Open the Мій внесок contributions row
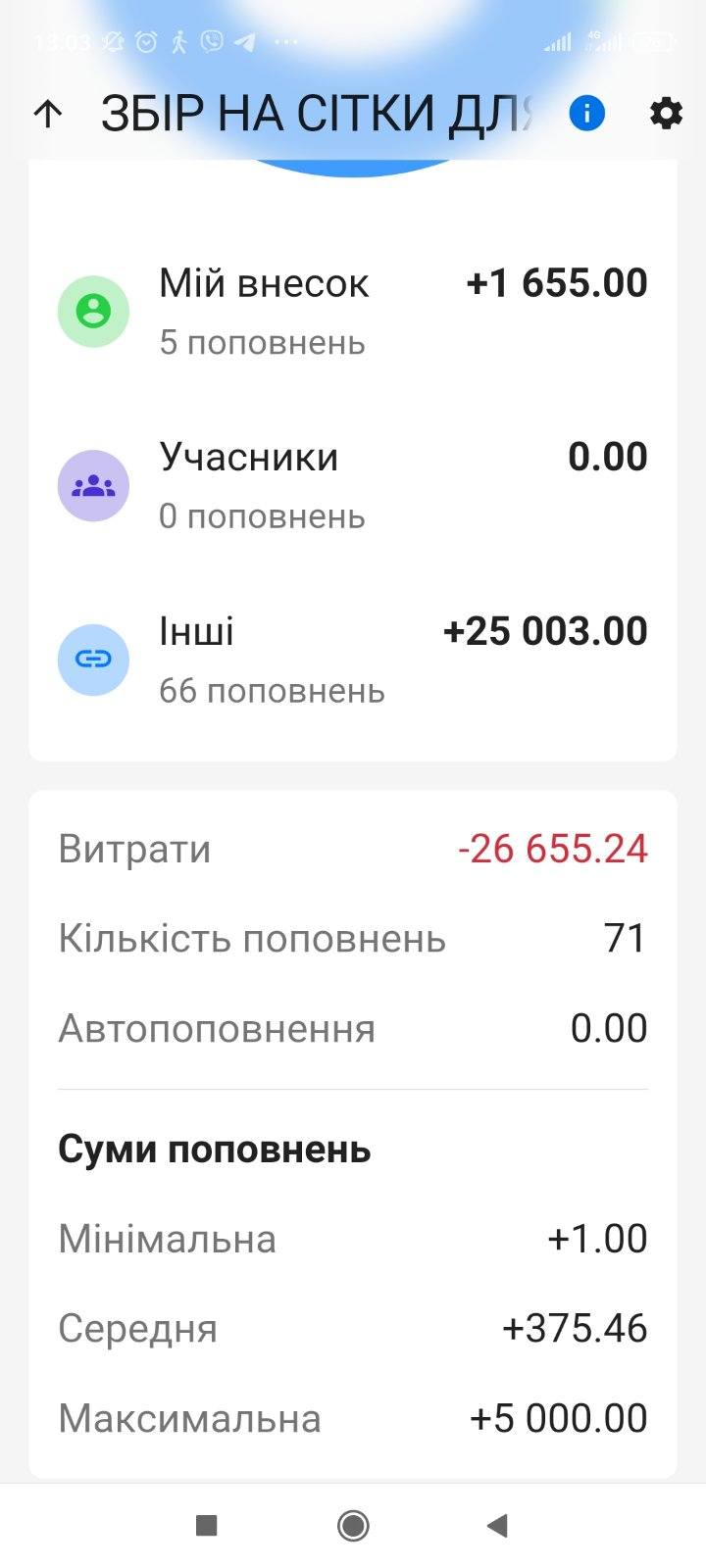706x1568 pixels. (353, 312)
